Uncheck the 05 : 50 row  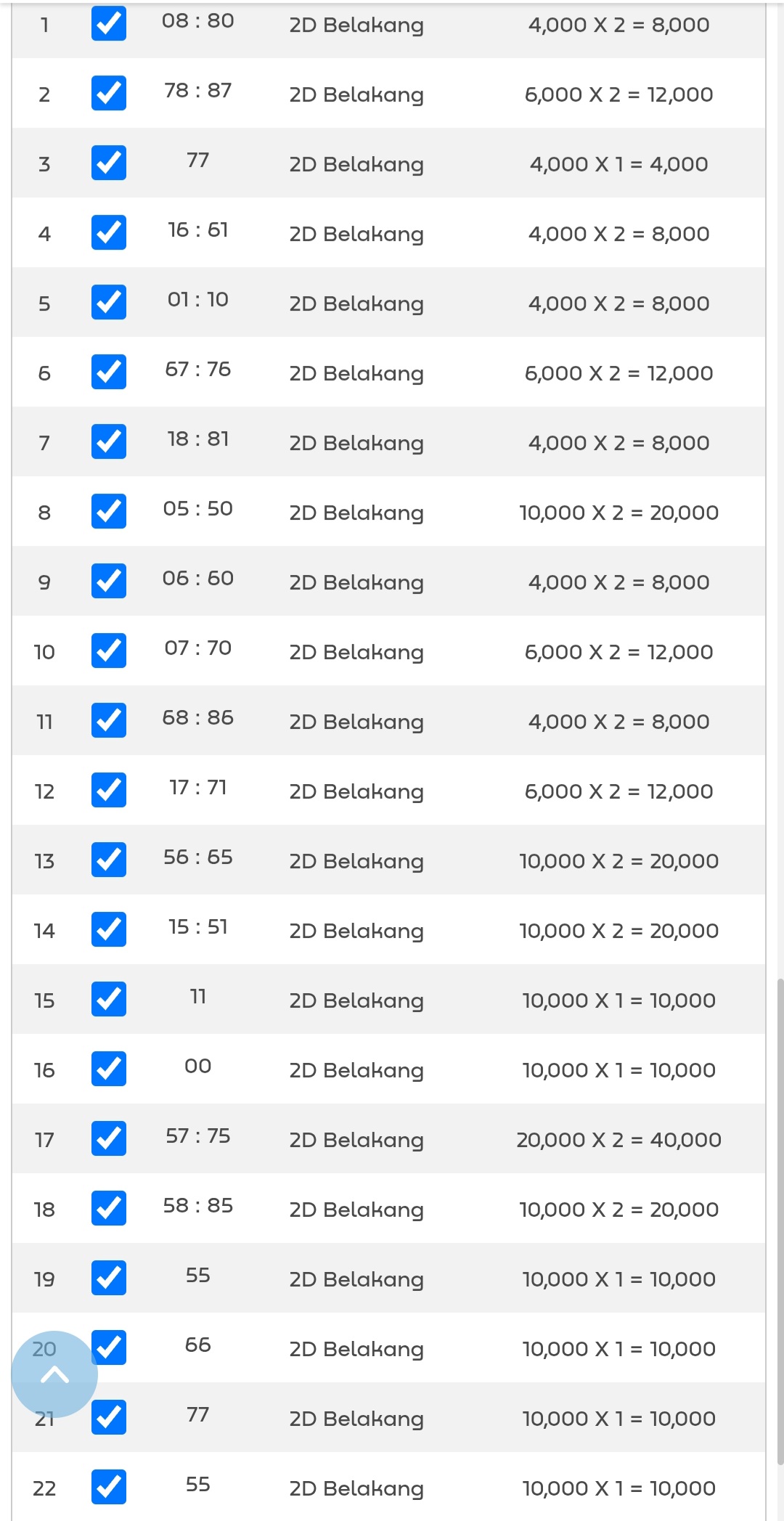(109, 511)
